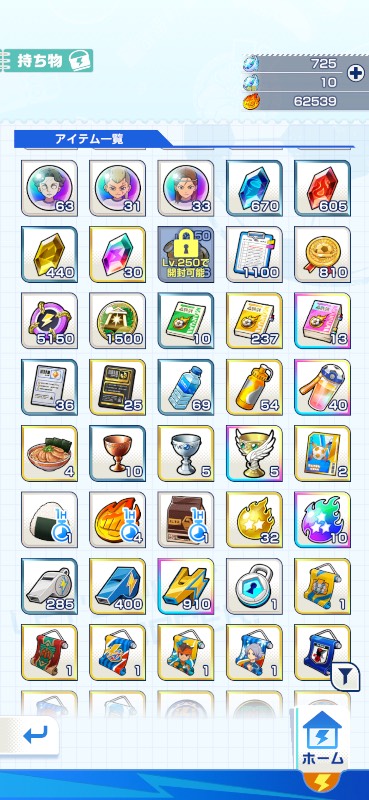Select the silver whistle item with 285
This screenshot has width=369, height=800.
pyautogui.click(x=50, y=586)
